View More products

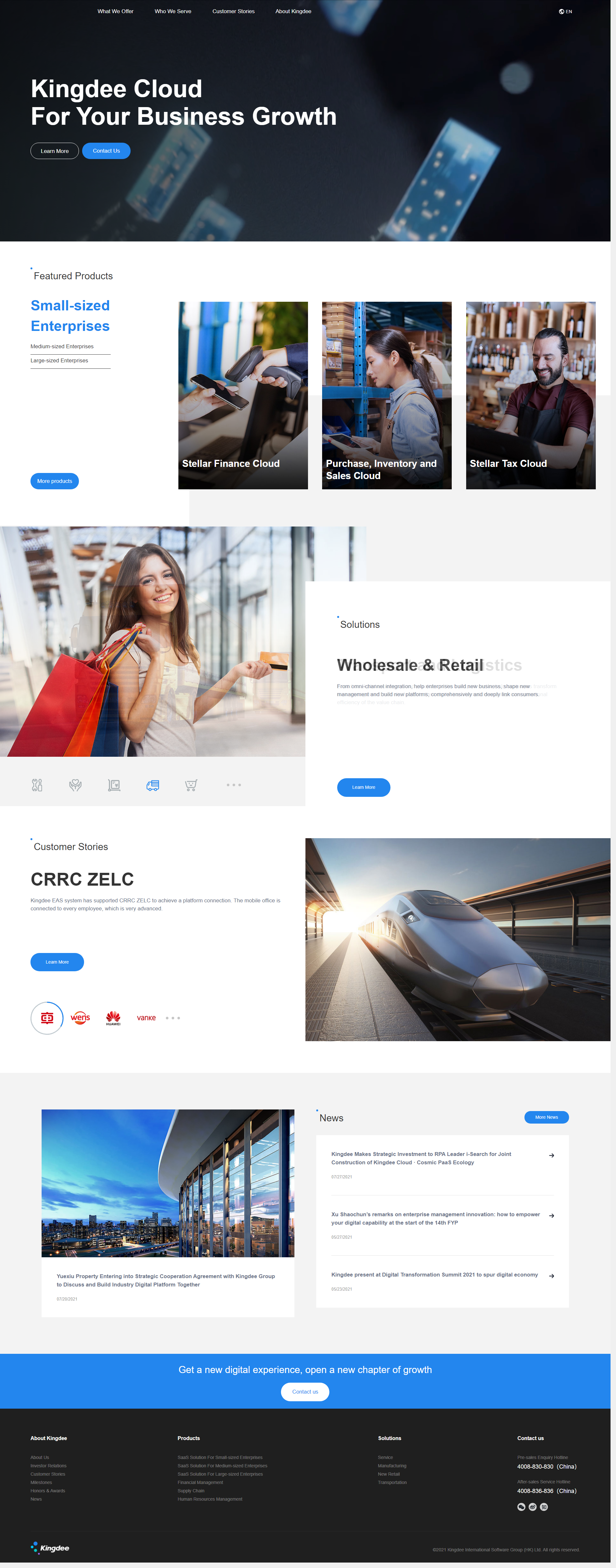[x=54, y=481]
